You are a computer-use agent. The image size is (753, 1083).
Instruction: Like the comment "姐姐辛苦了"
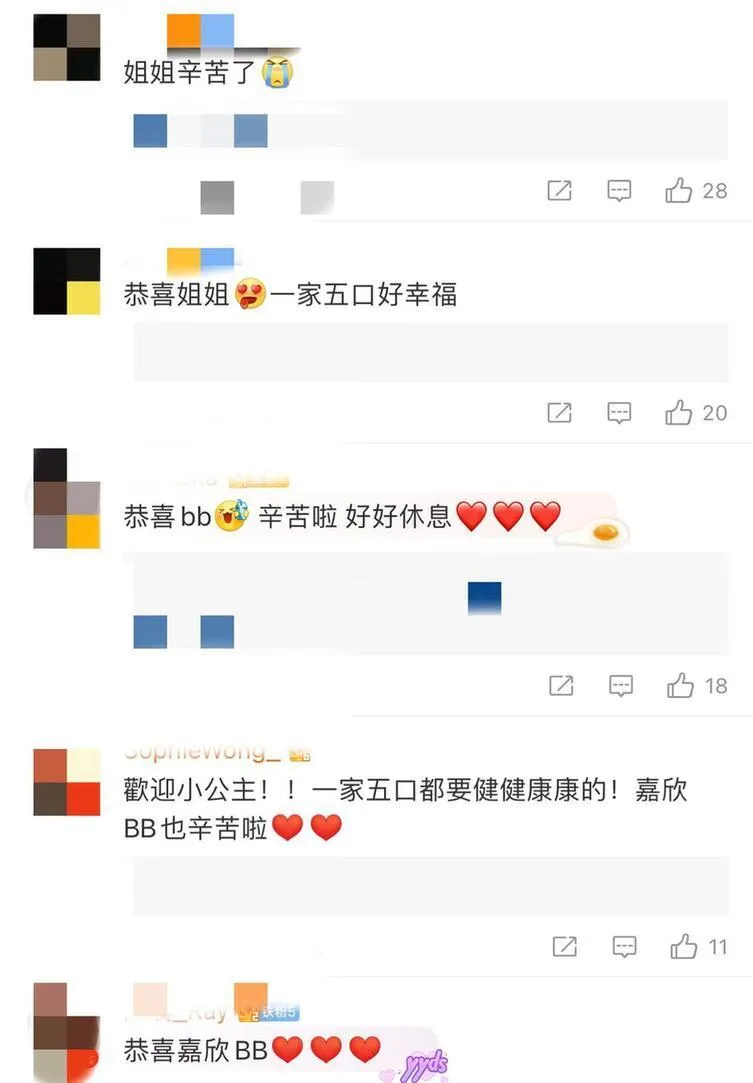tap(680, 190)
